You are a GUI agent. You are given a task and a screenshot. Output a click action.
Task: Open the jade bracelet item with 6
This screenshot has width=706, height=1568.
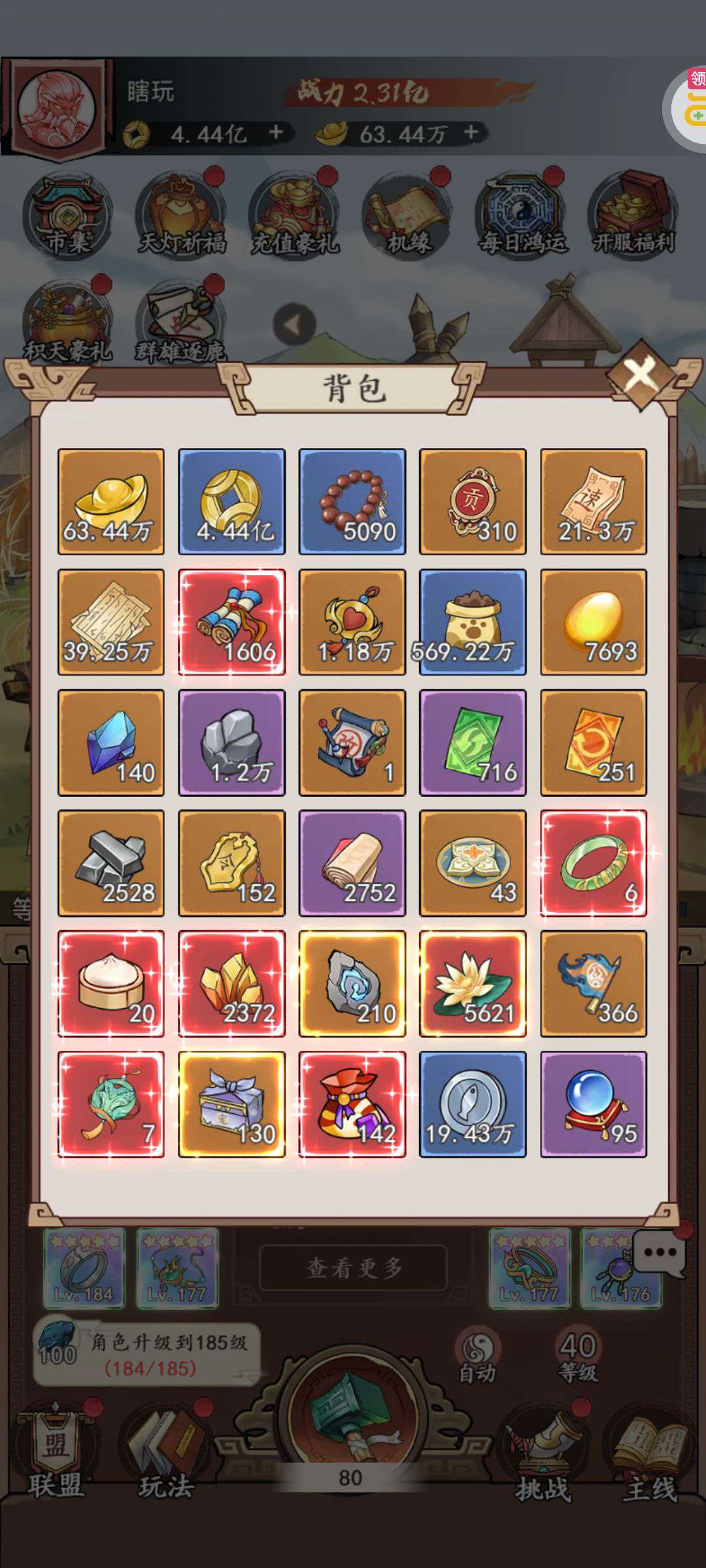point(594,863)
